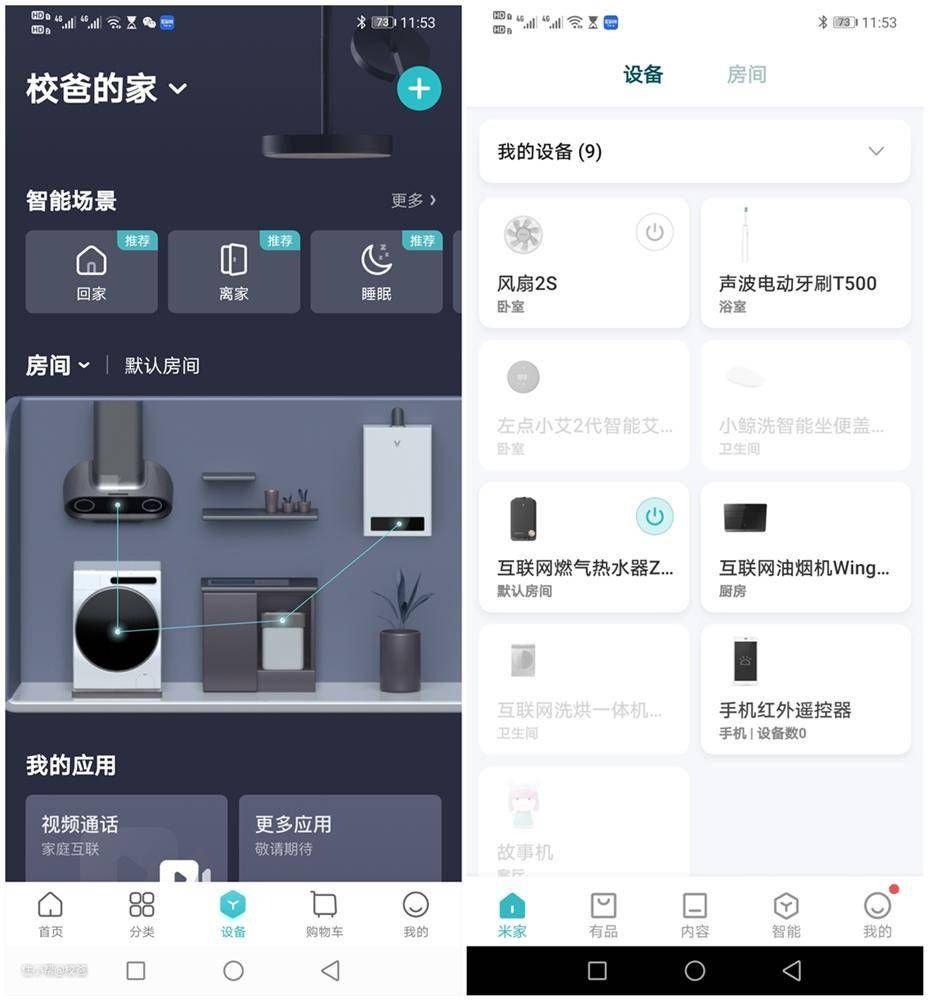
Task: Open the 互联网油烟机 device card
Action: [x=805, y=547]
